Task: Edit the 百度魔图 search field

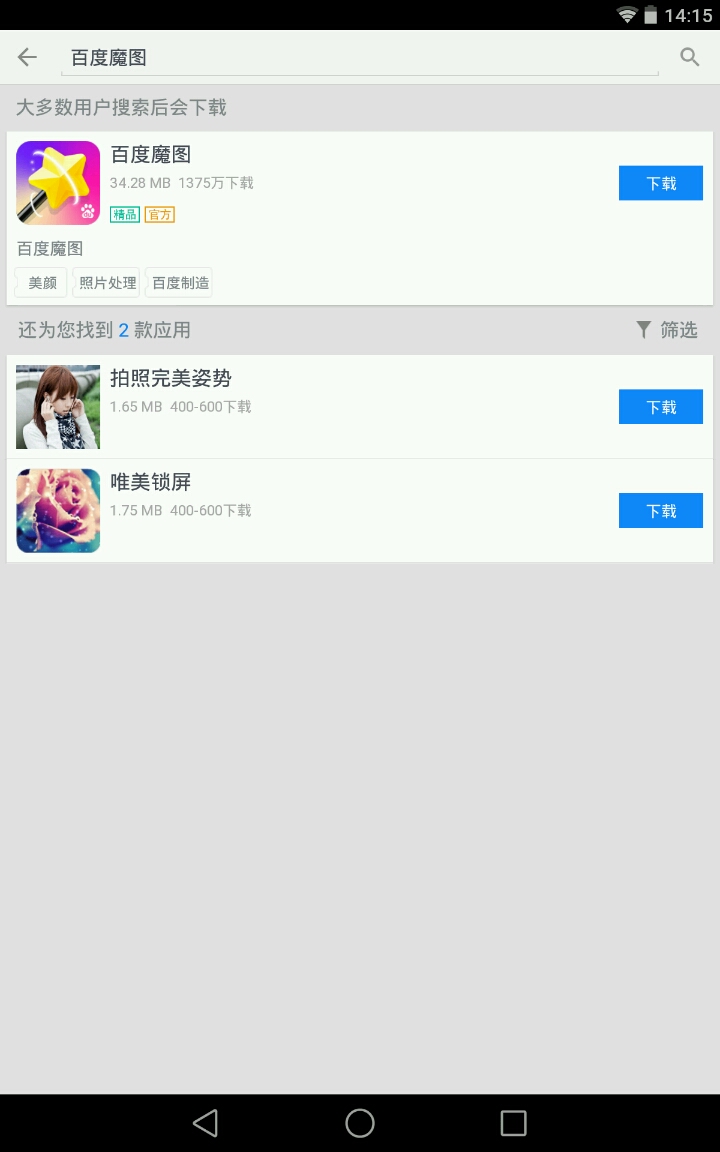Action: (x=360, y=58)
